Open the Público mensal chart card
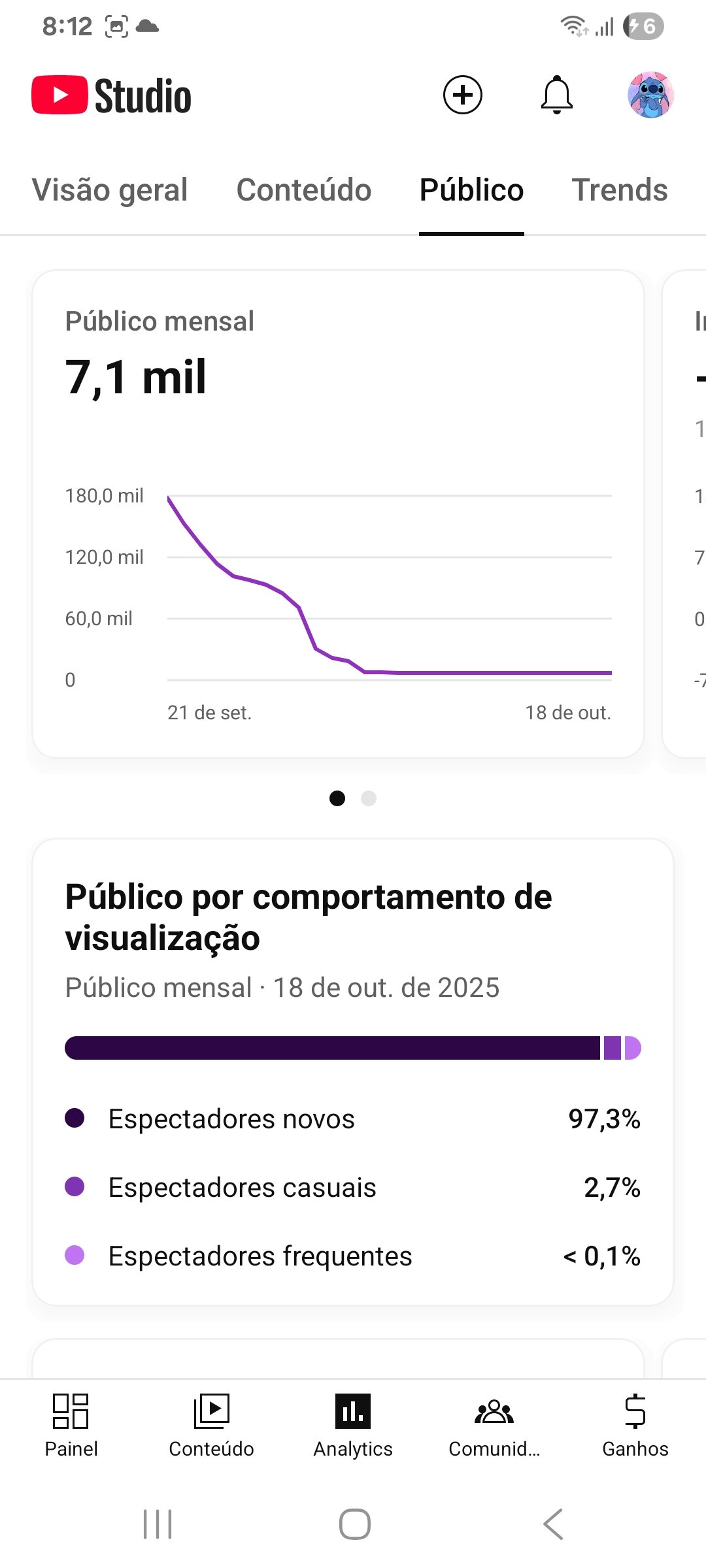This screenshot has height=1568, width=706. [338, 514]
